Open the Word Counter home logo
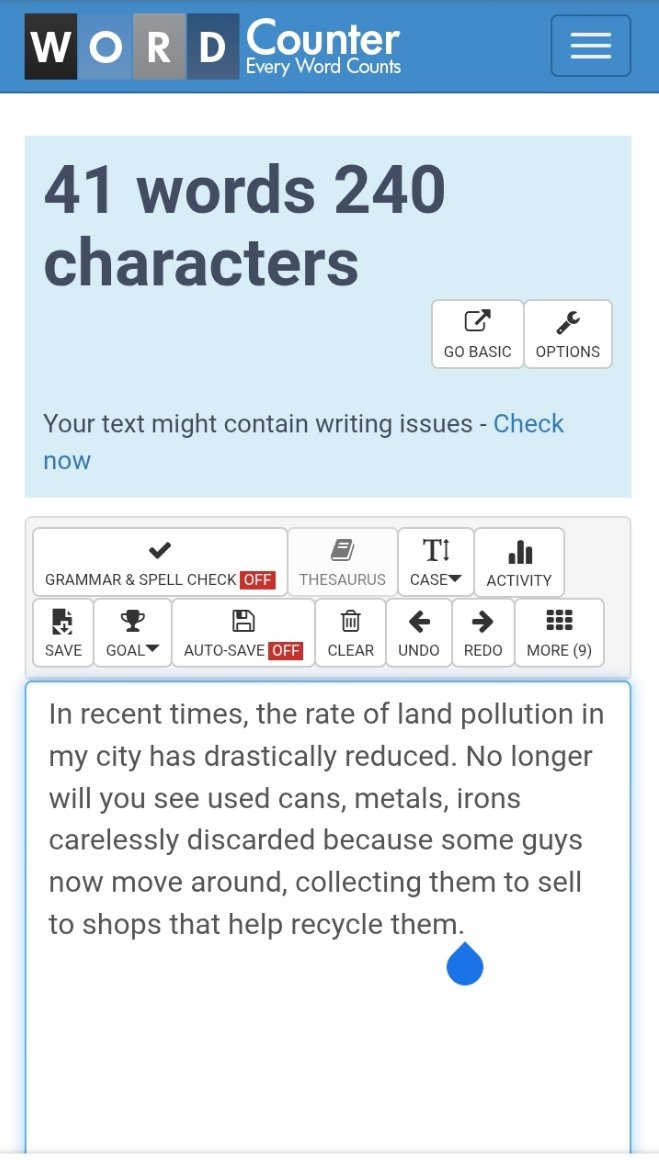Screen dimensions: 659x1165 [213, 46]
